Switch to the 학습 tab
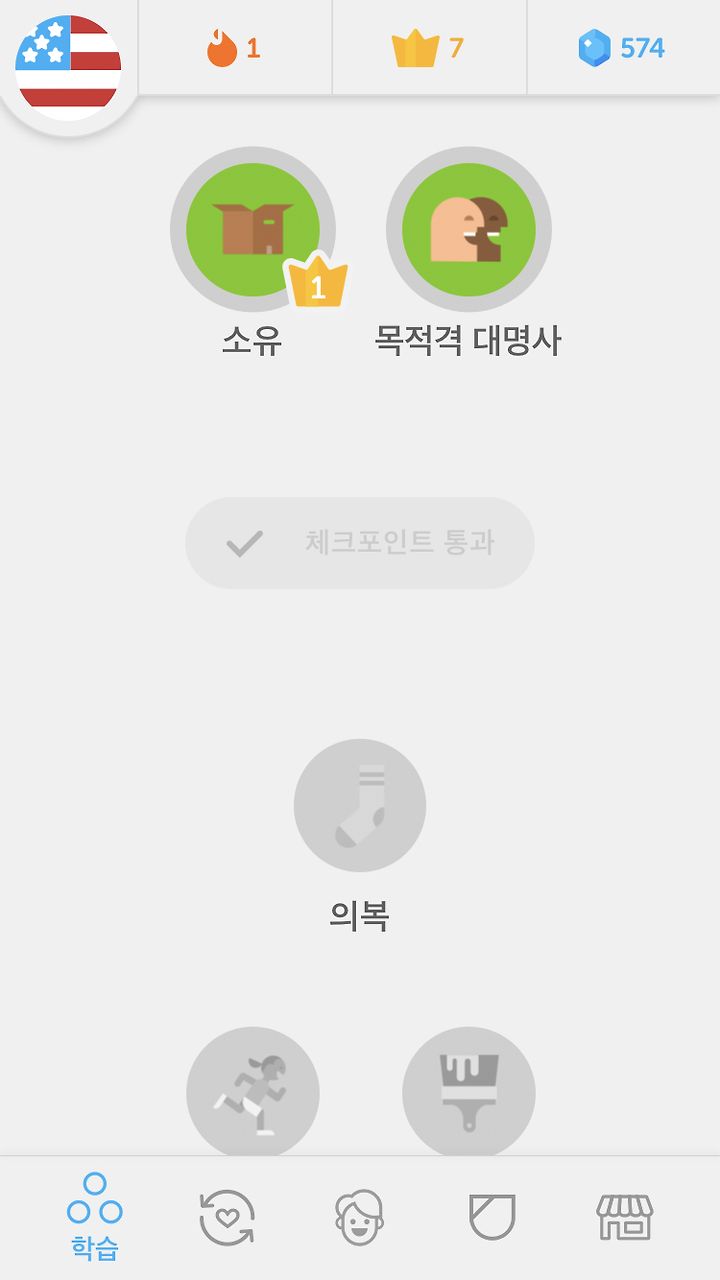Viewport: 720px width, 1280px height. pyautogui.click(x=95, y=1218)
